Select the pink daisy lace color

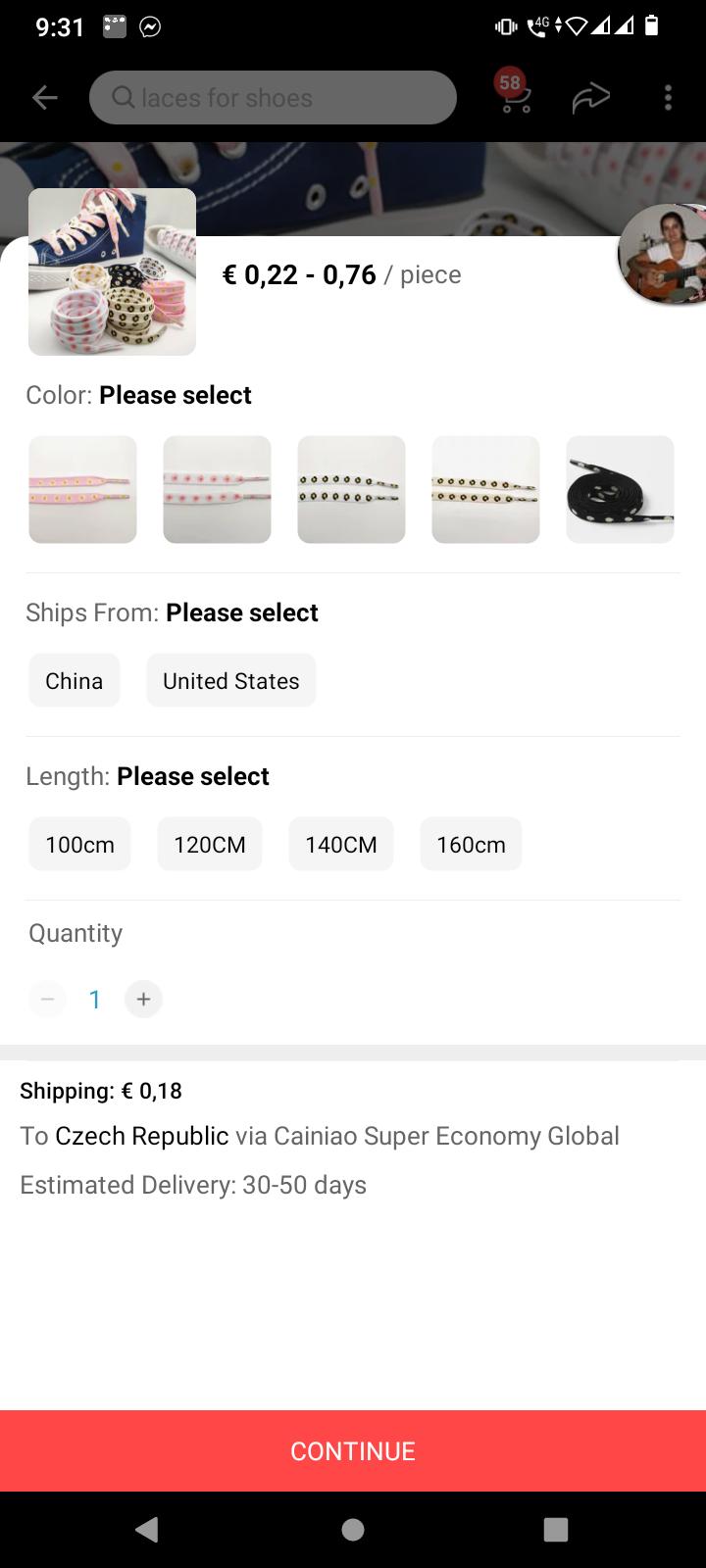82,489
